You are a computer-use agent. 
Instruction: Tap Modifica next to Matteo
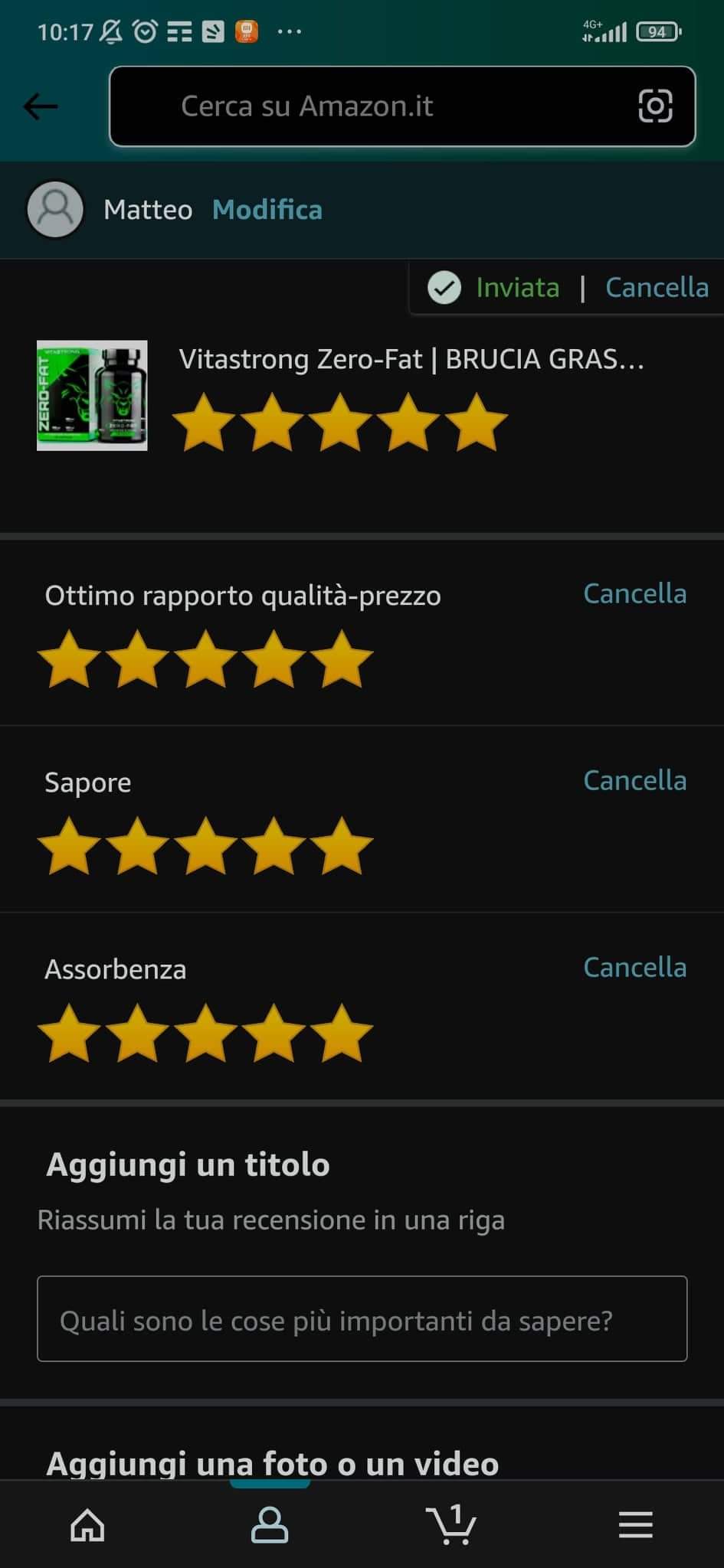(267, 210)
